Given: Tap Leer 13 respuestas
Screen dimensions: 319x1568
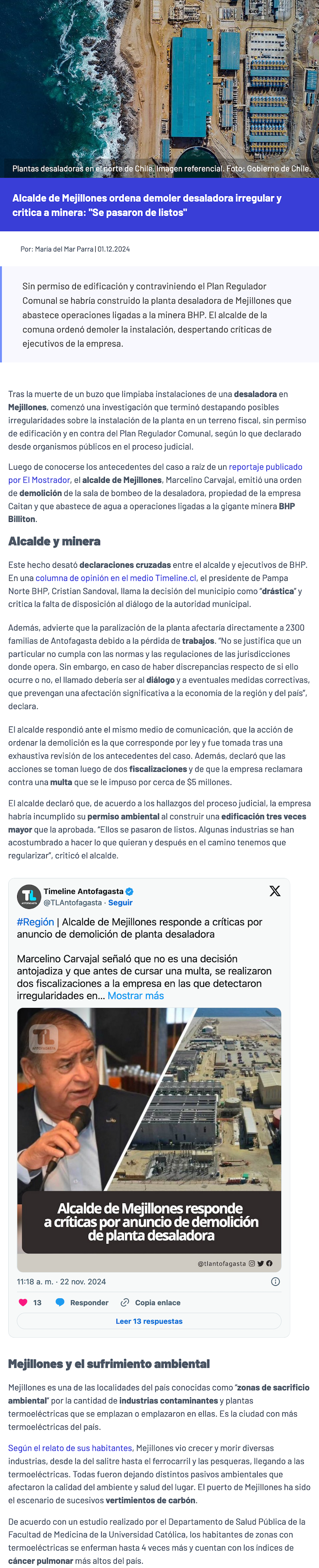Looking at the screenshot, I should pos(149,1321).
